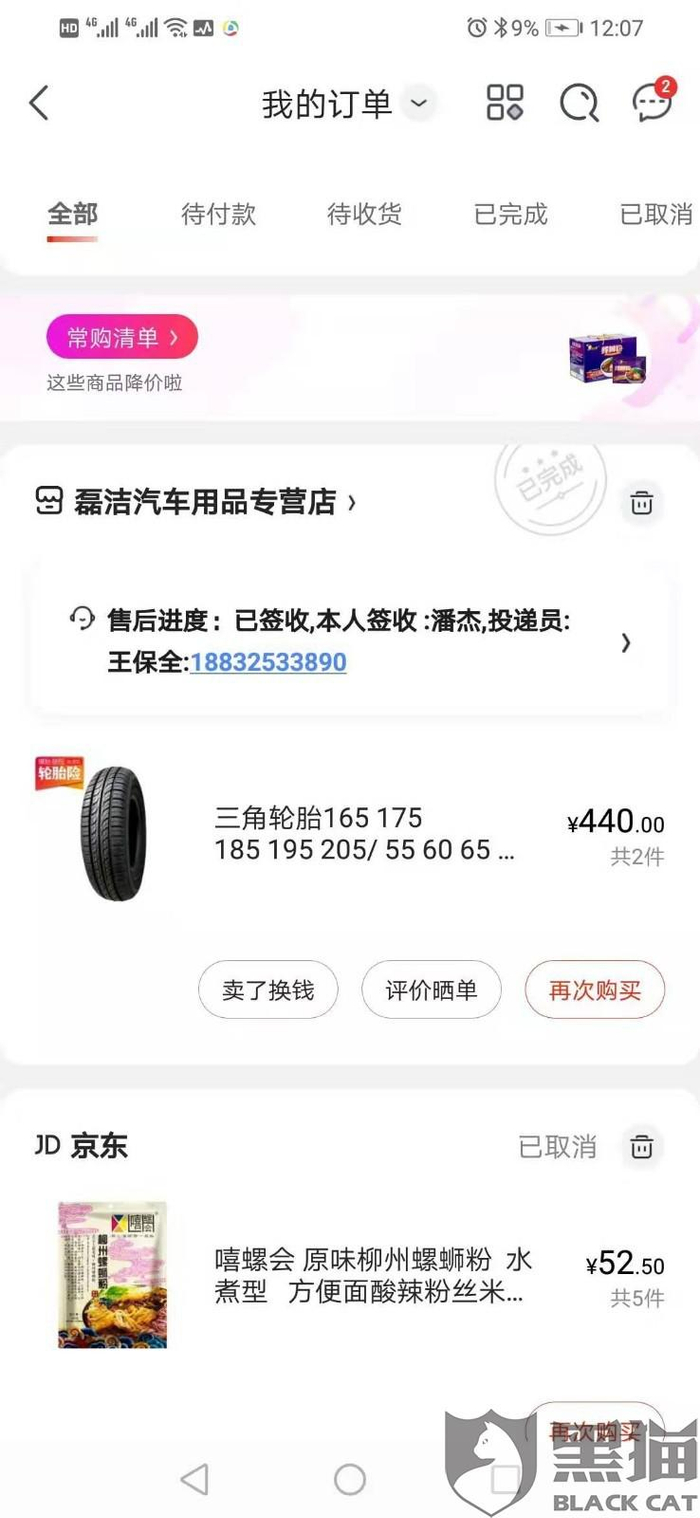This screenshot has height=1518, width=700.
Task: Switch to the 待收货 tab
Action: pyautogui.click(x=364, y=214)
